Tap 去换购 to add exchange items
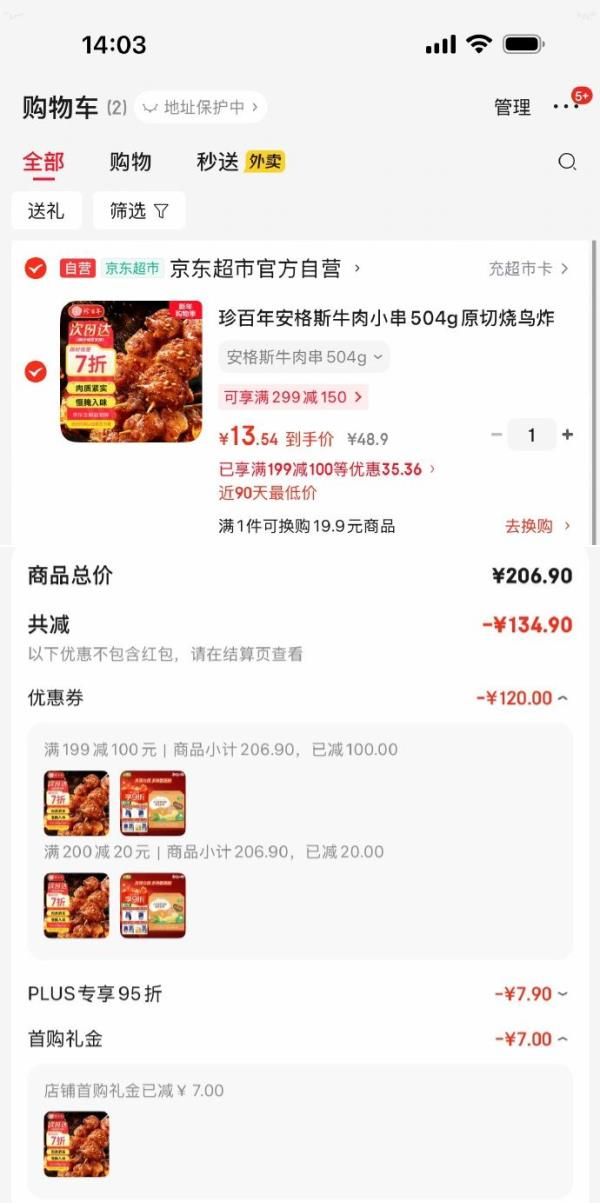 point(537,526)
